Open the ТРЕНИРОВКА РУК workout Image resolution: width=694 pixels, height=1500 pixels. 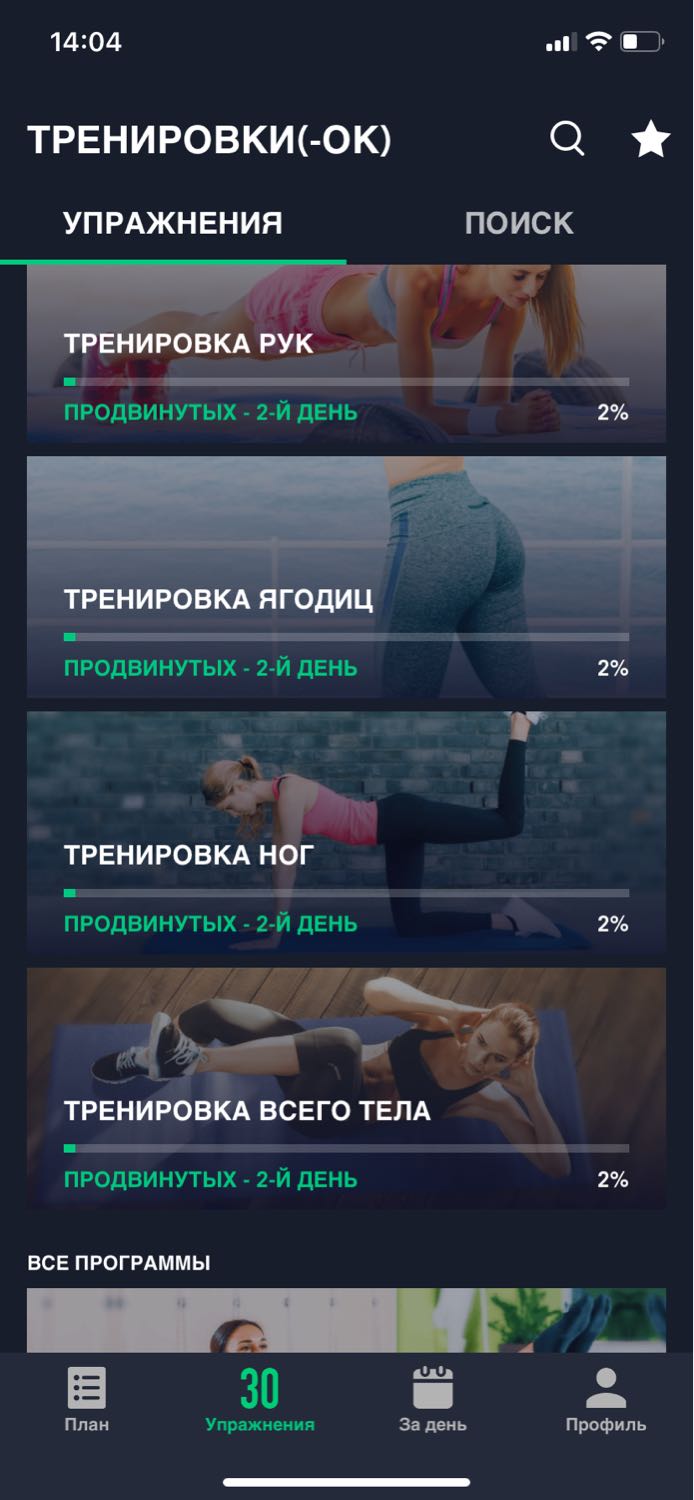[346, 354]
